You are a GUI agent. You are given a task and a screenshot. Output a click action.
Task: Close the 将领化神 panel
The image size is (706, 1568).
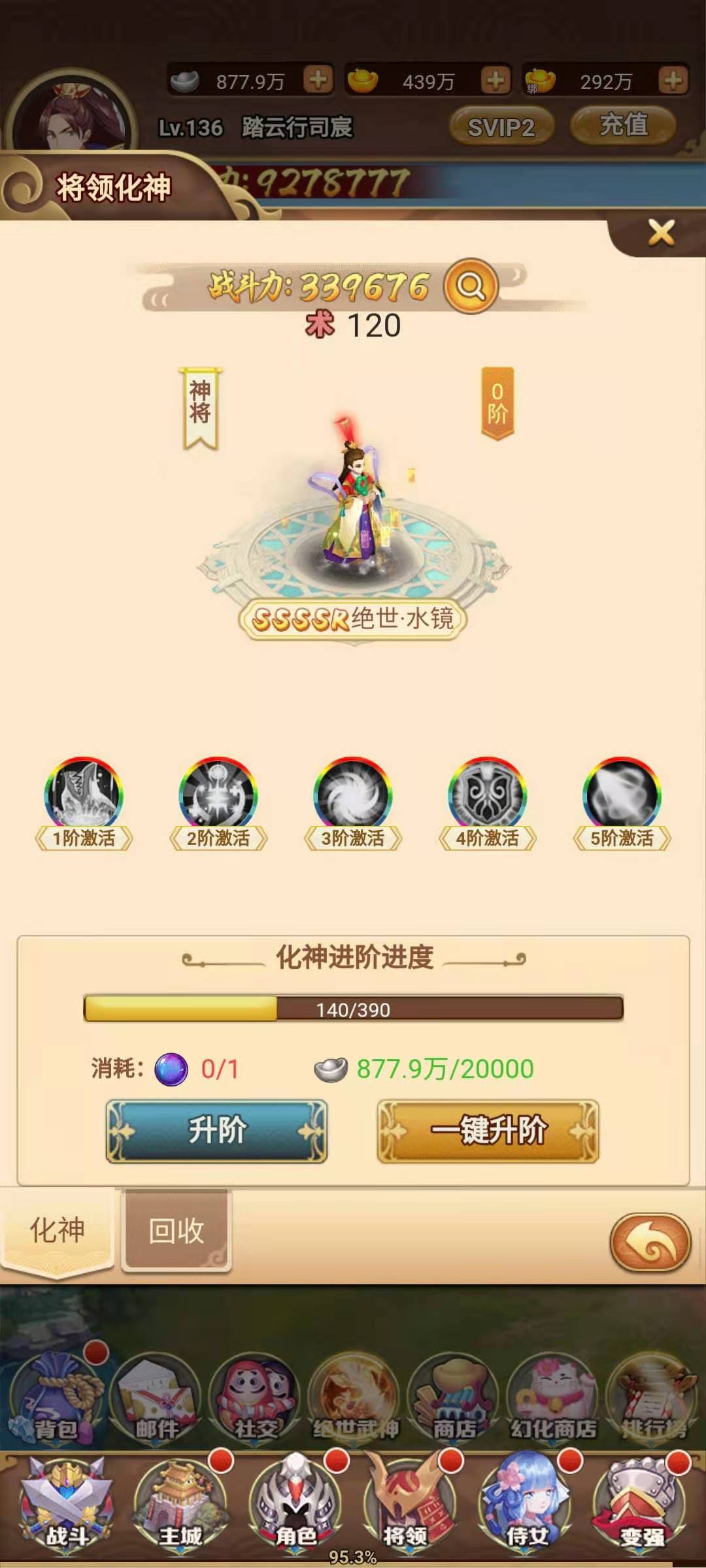[660, 233]
